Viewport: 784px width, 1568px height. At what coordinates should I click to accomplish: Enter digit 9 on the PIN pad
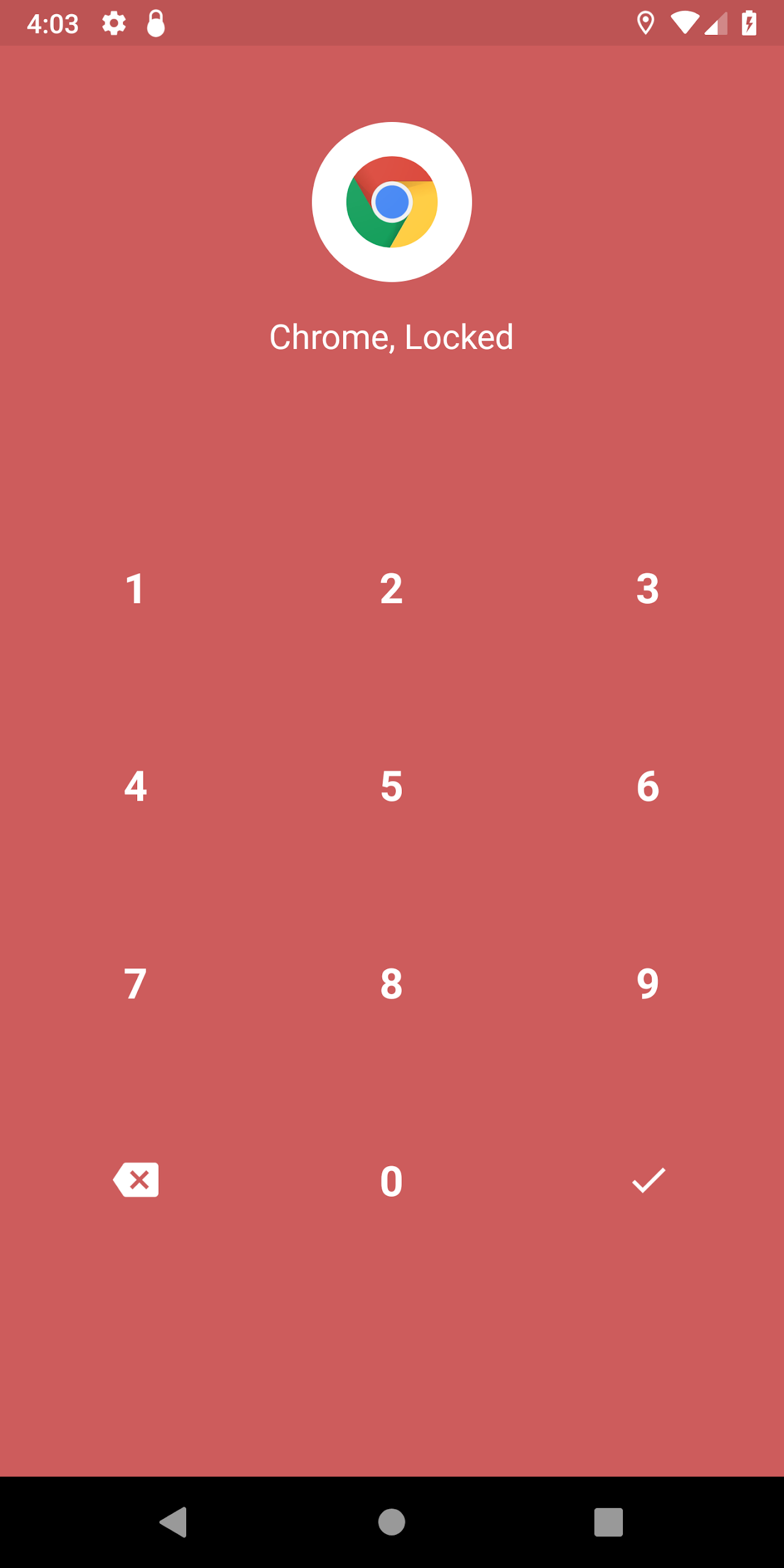tap(647, 984)
